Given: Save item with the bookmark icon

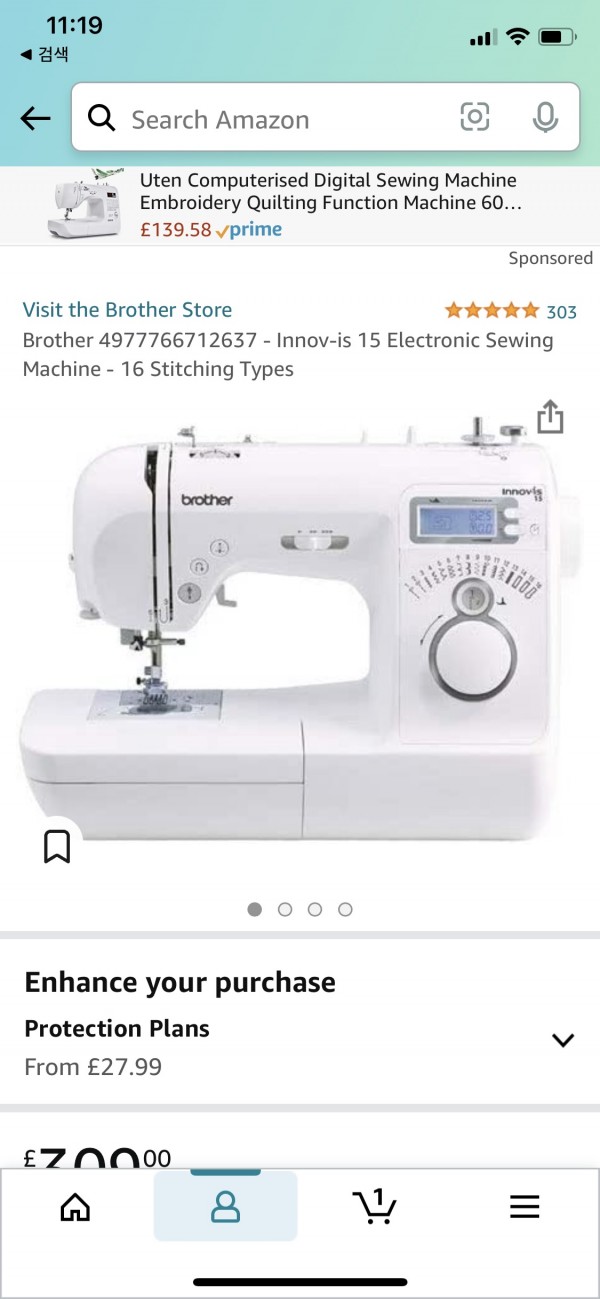Looking at the screenshot, I should (57, 846).
